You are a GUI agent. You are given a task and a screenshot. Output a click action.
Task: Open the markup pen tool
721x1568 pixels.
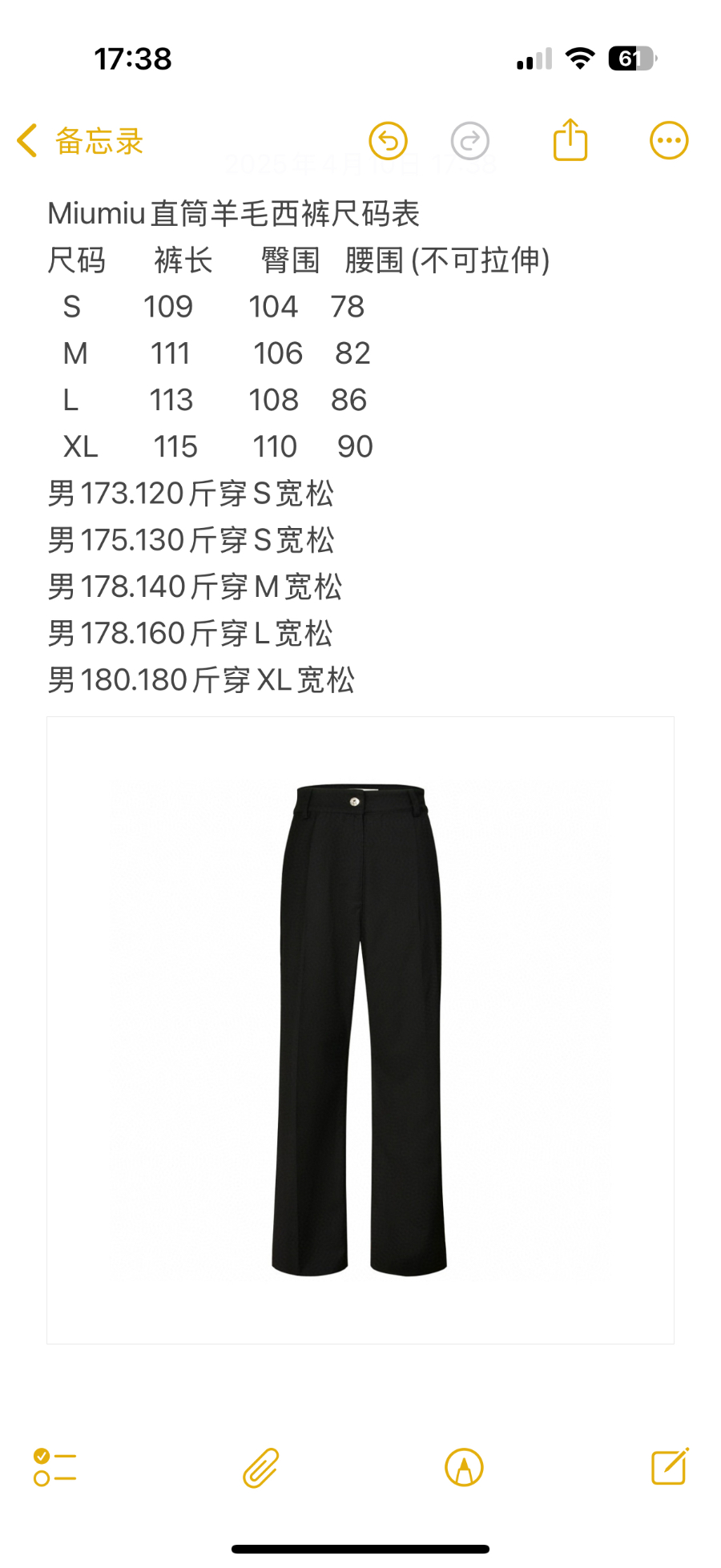pyautogui.click(x=464, y=1467)
